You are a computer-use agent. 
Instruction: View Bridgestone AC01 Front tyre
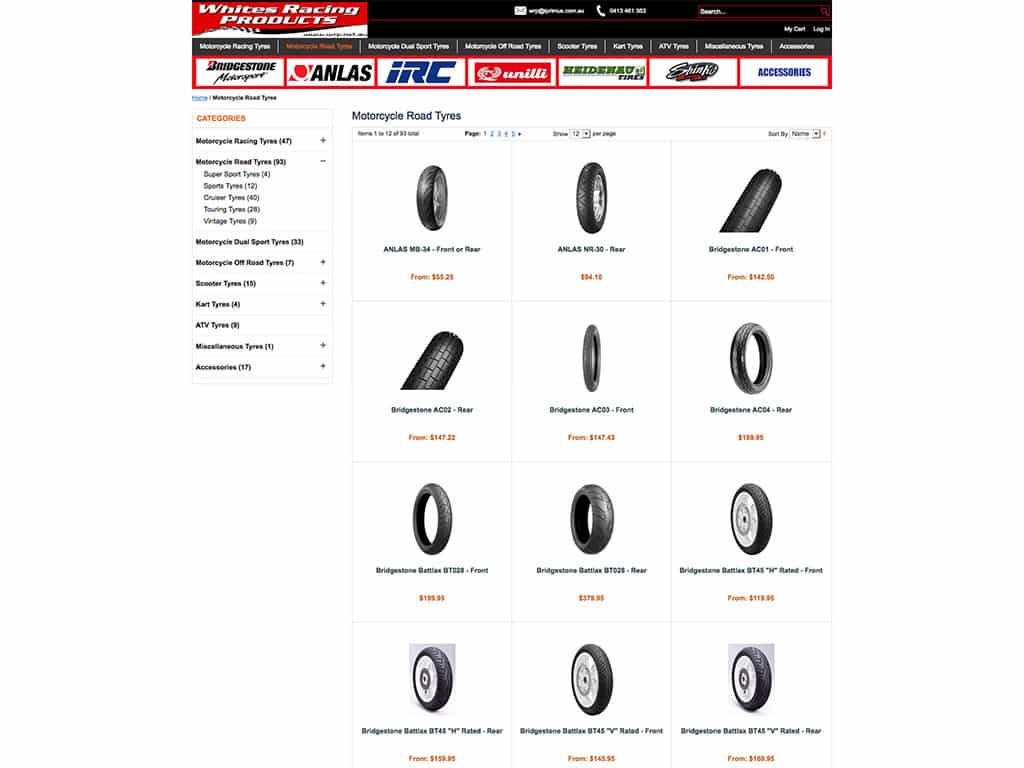coord(751,249)
